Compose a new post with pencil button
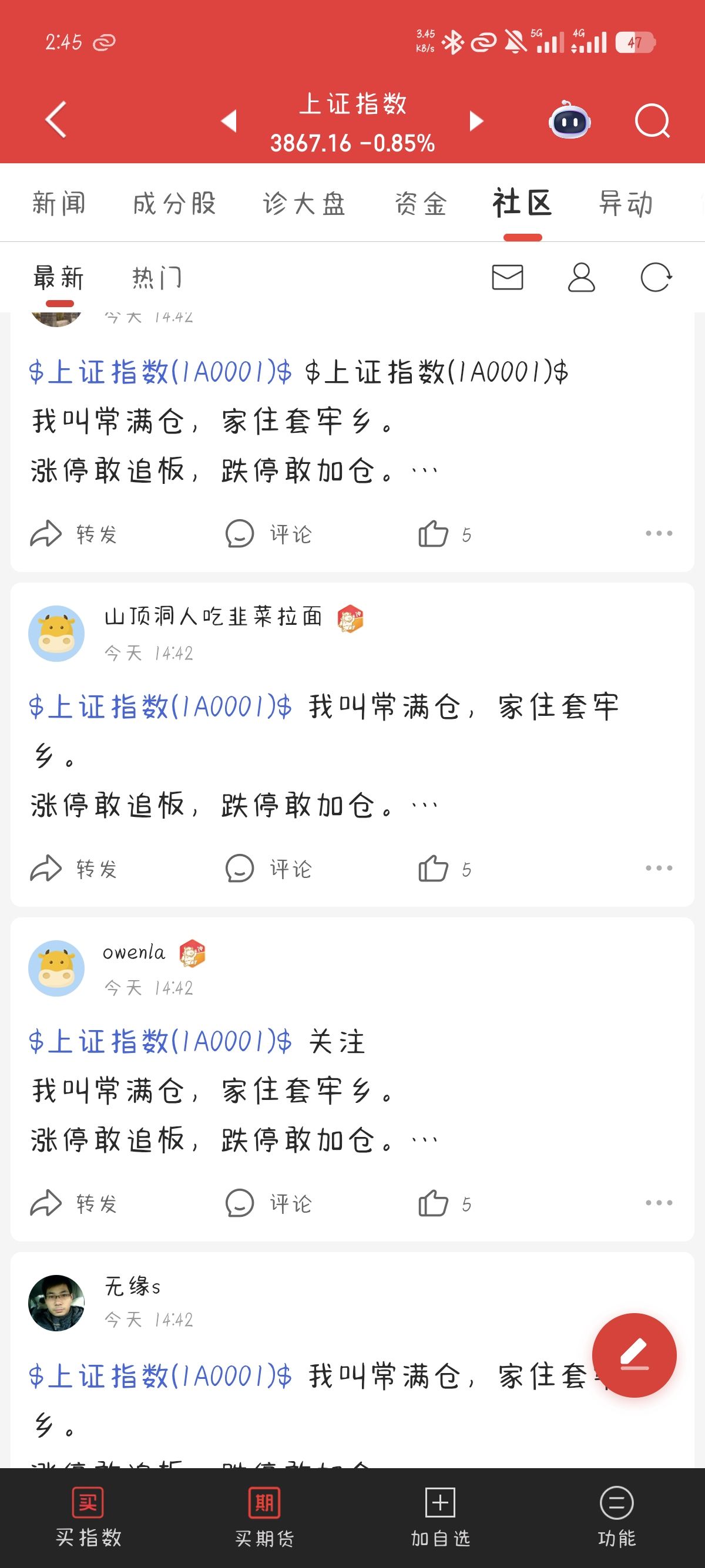Viewport: 705px width, 1568px height. coord(634,1355)
